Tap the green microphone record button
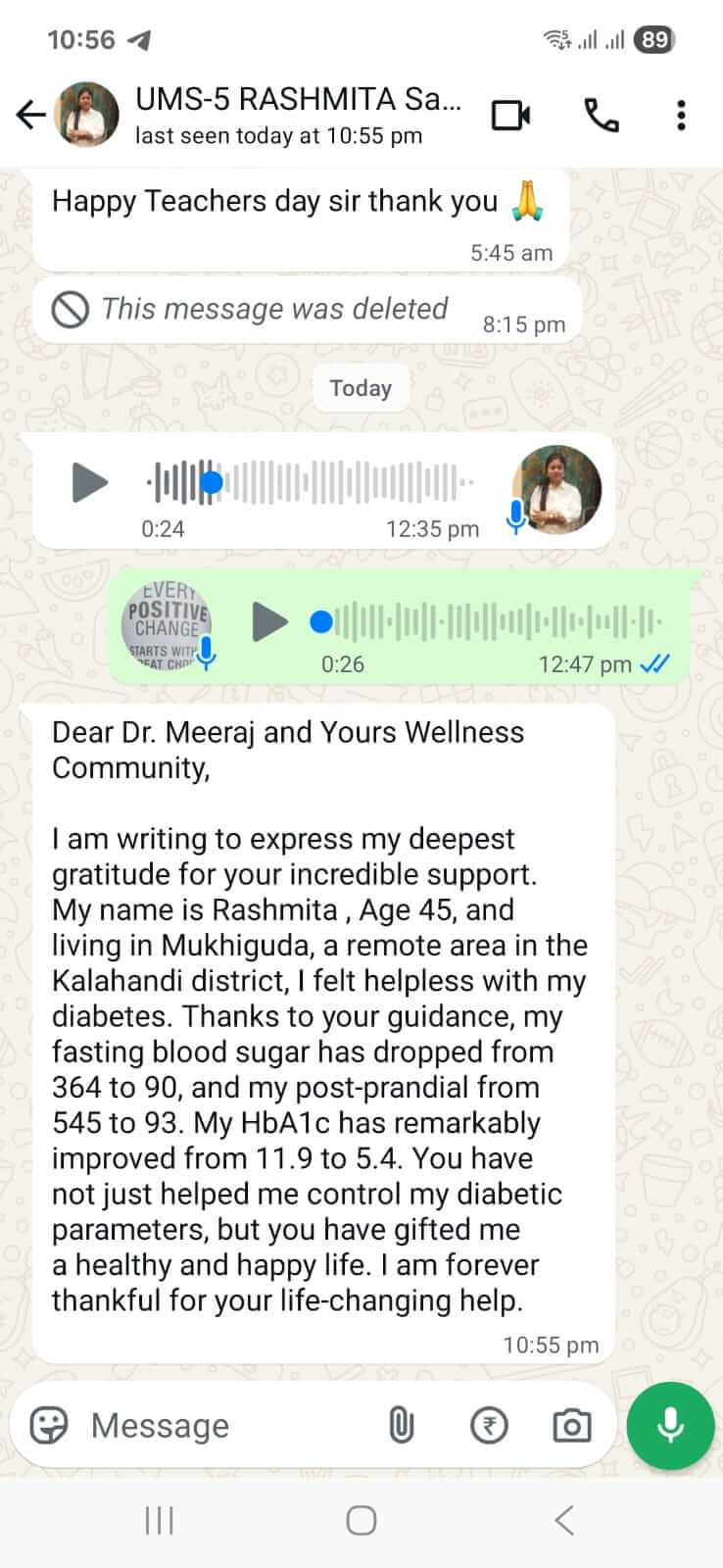Image resolution: width=723 pixels, height=1568 pixels. [670, 1425]
